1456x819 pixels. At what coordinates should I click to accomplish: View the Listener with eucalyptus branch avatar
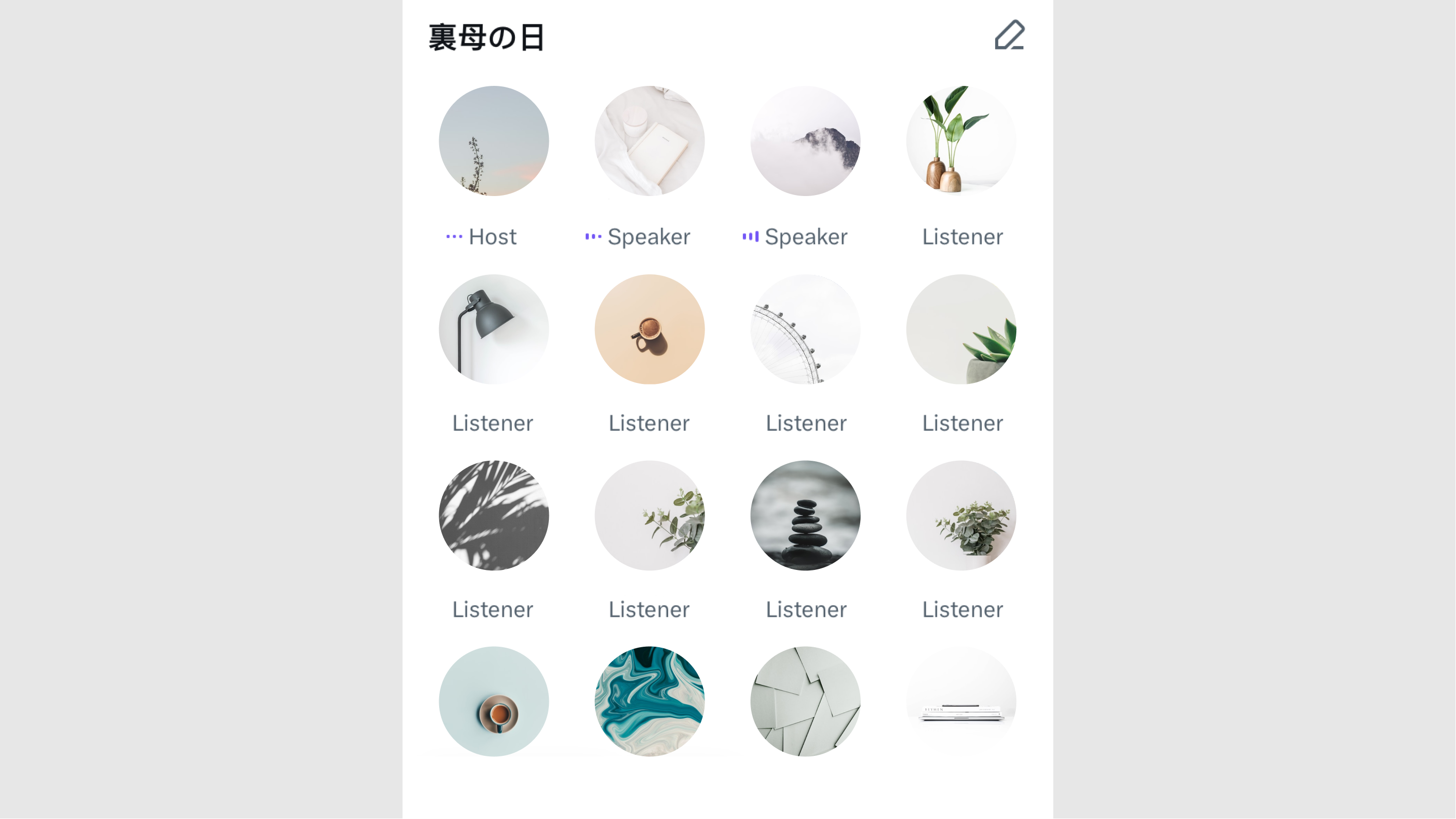(650, 515)
